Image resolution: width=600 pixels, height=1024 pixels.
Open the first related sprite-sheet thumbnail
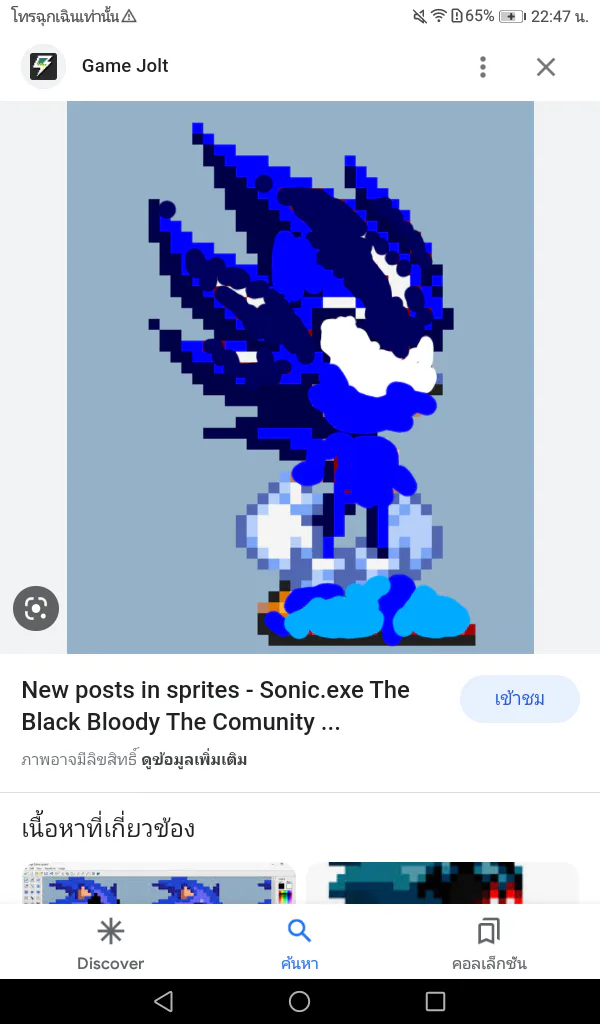[x=158, y=883]
